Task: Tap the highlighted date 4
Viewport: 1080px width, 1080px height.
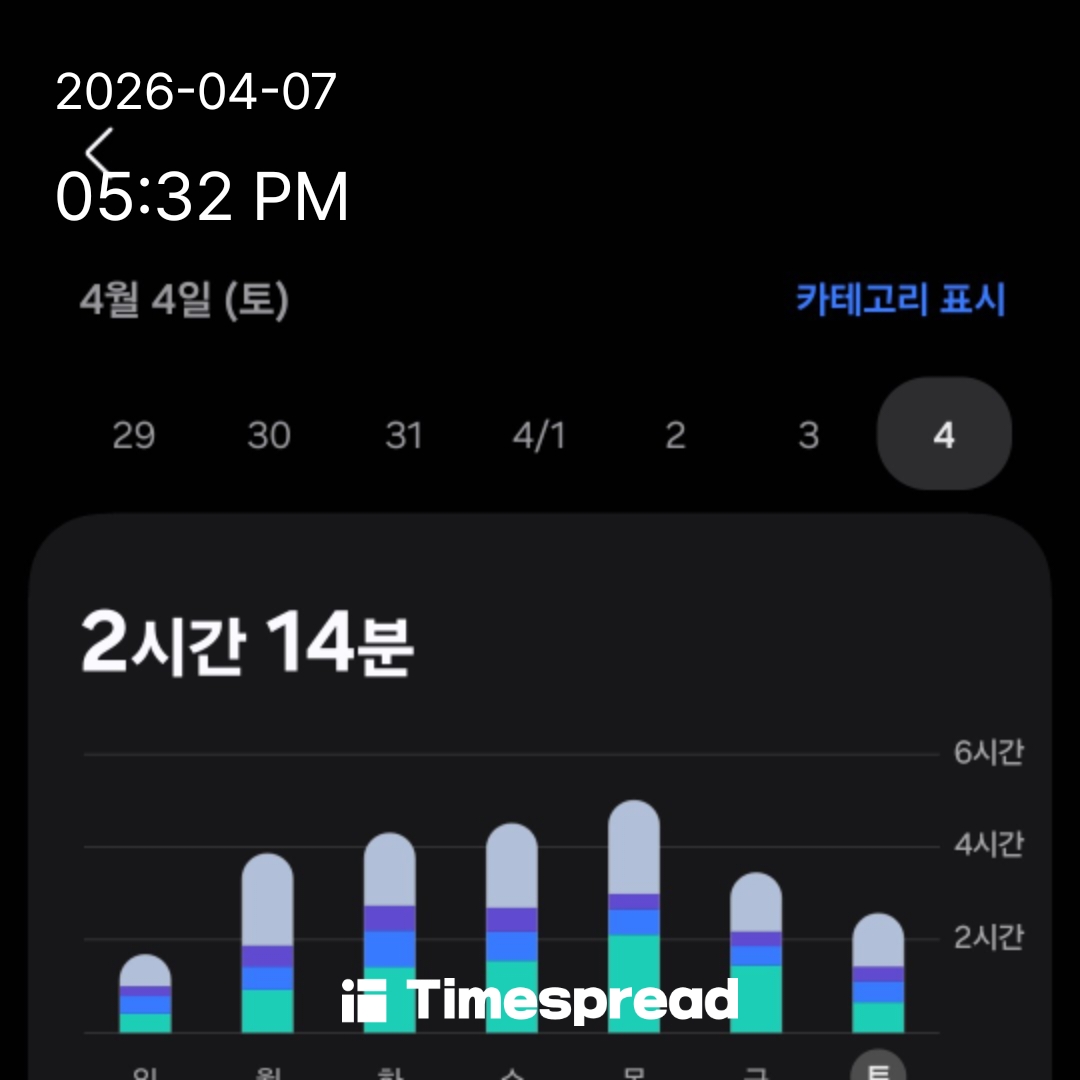Action: (x=944, y=435)
